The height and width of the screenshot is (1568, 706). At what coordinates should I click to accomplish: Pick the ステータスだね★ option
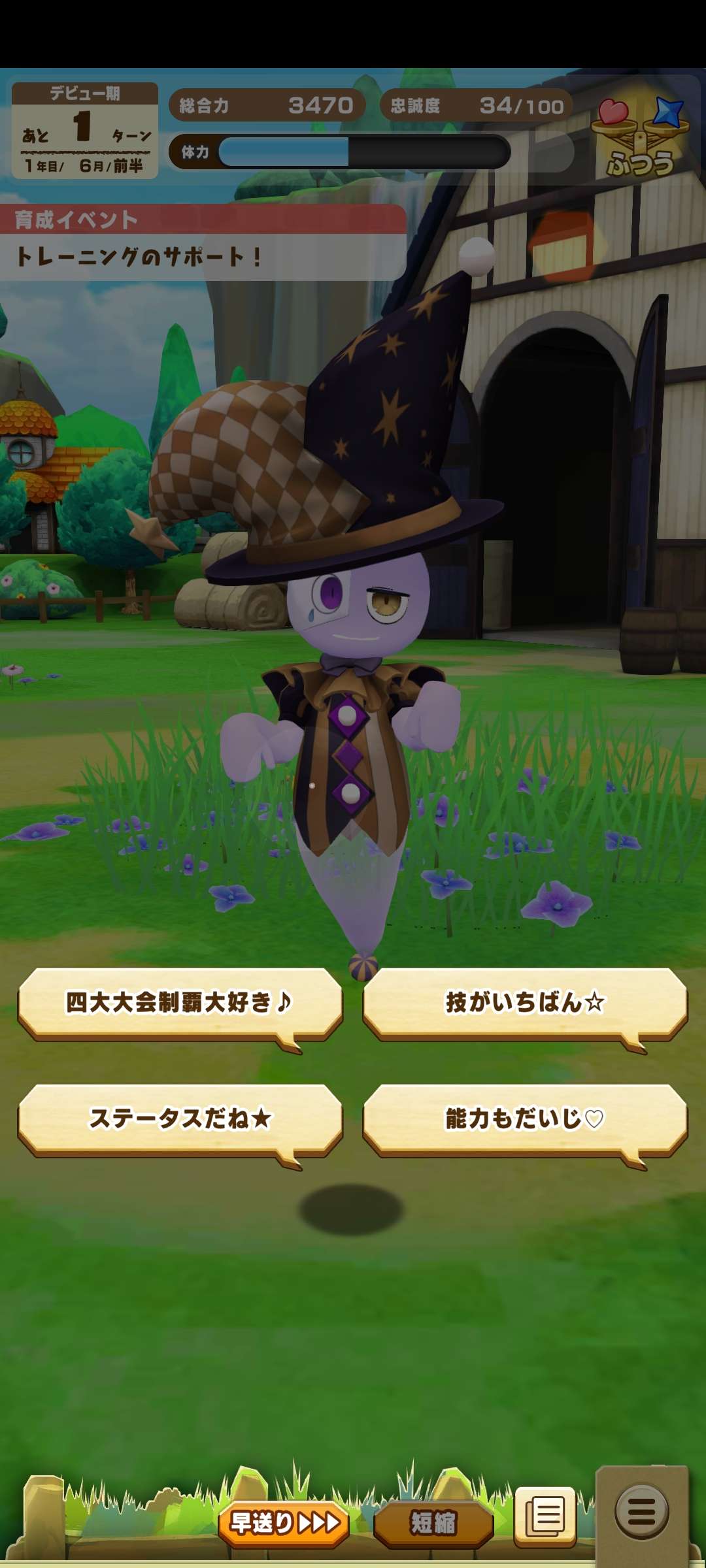180,1119
